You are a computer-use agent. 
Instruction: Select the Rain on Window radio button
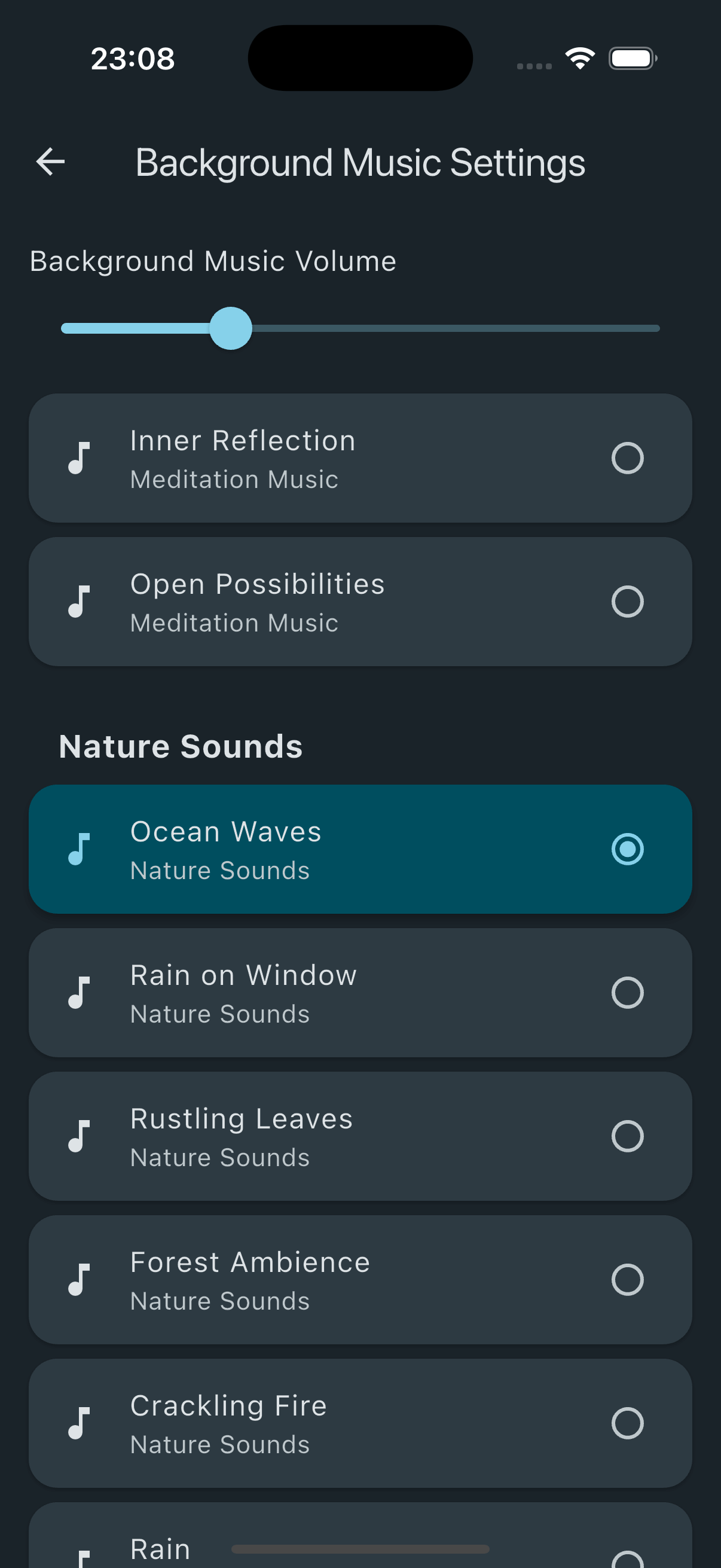pyautogui.click(x=628, y=992)
